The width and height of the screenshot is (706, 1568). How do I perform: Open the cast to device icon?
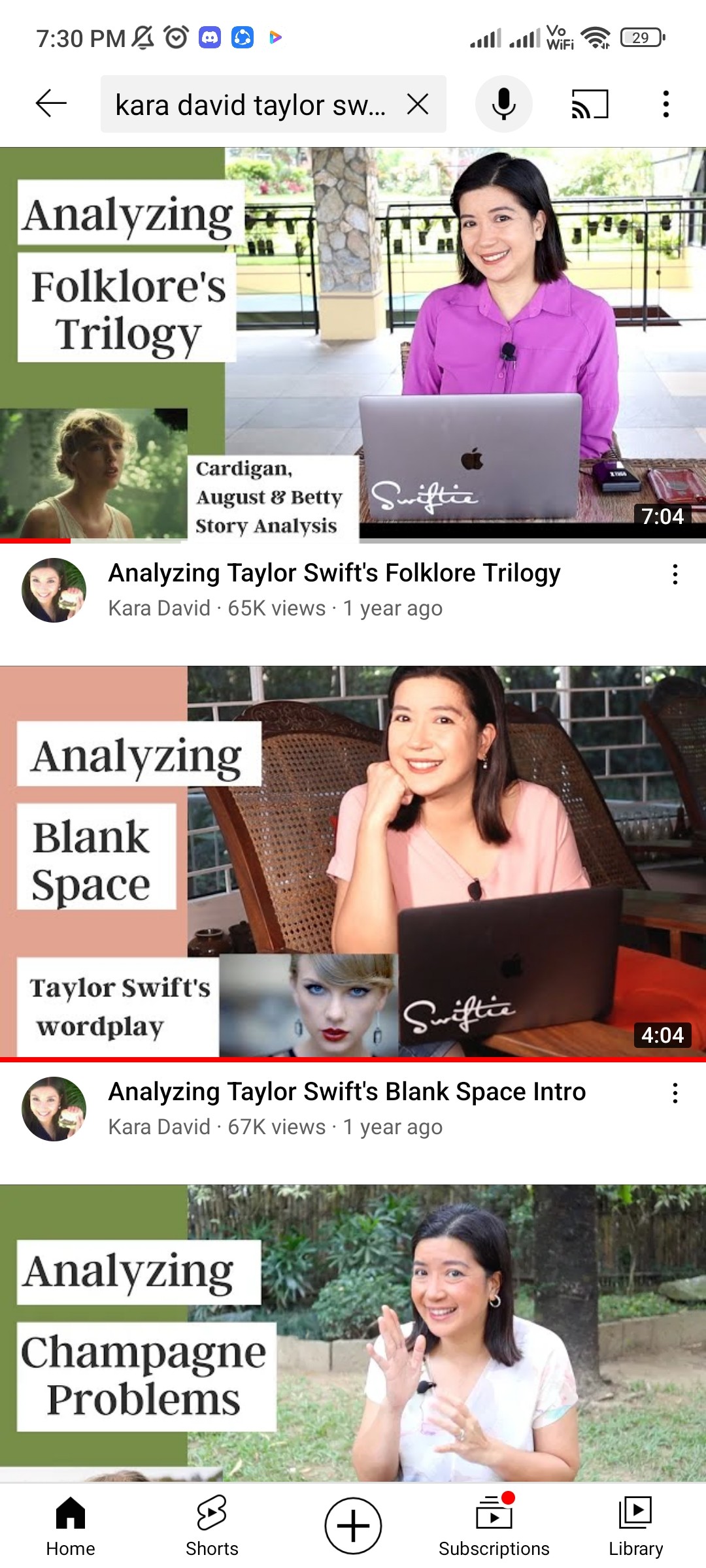click(x=590, y=104)
